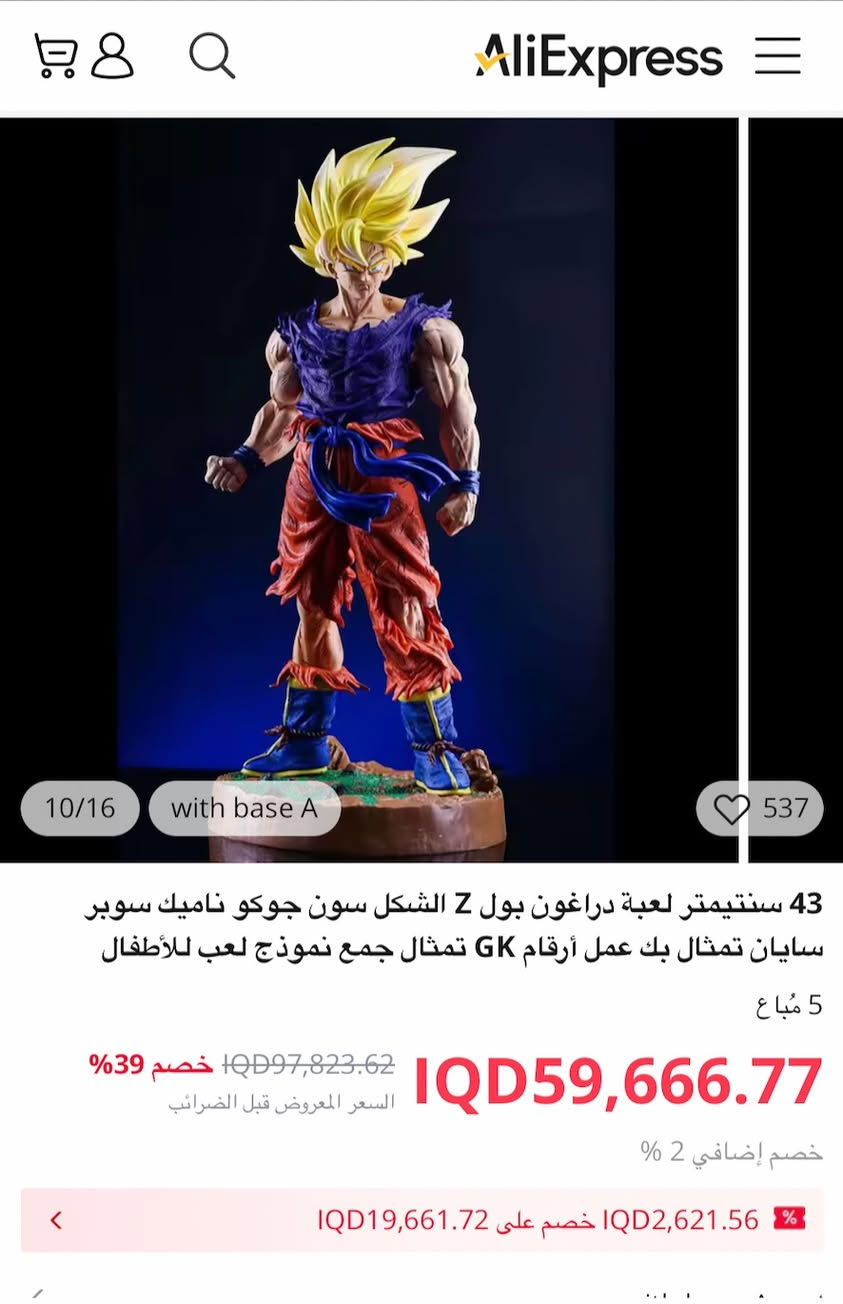
Task: Click the cart icon's small wheel detail
Action: [x=44, y=72]
